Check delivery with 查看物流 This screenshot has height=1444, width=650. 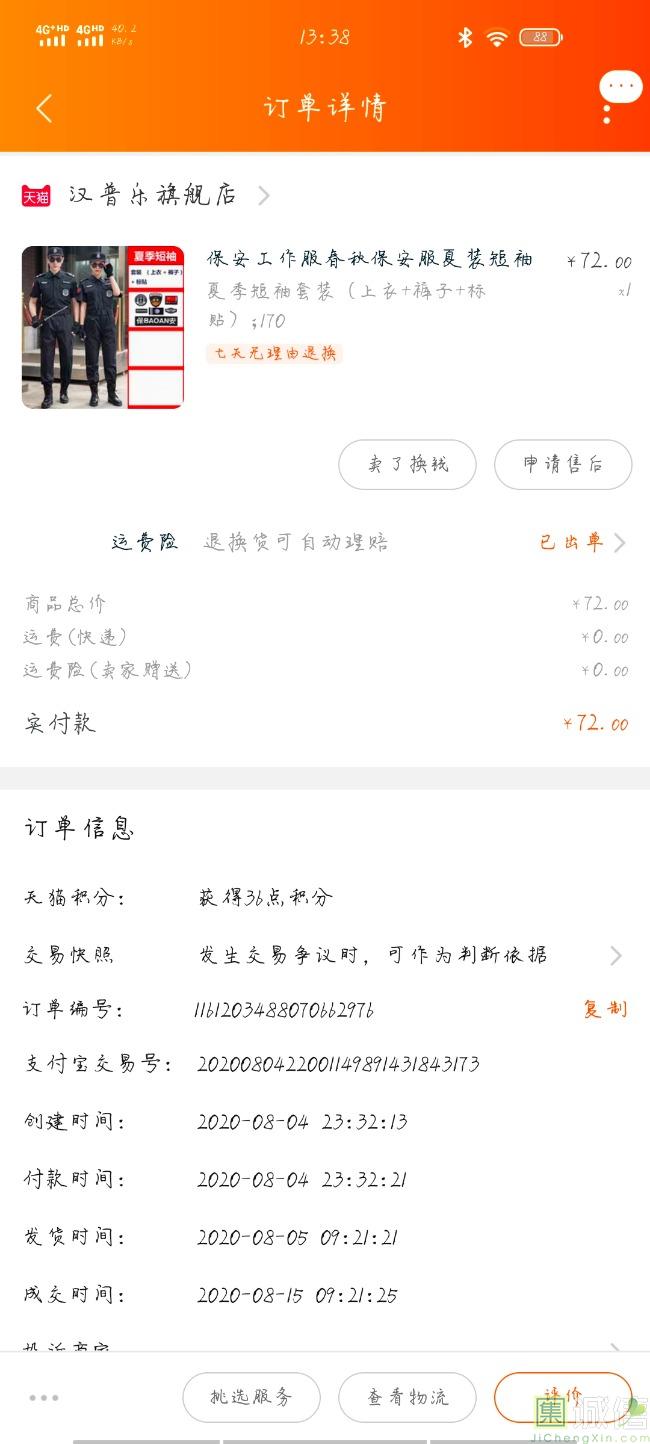(x=407, y=1397)
